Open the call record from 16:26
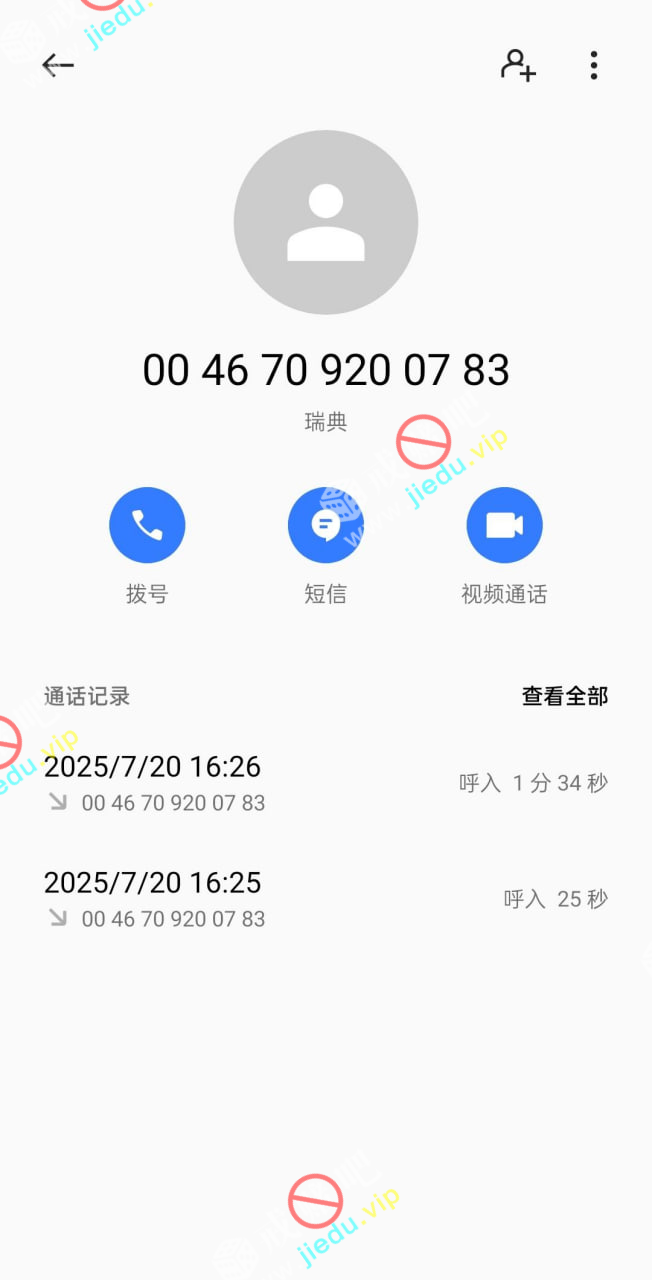652x1280 pixels. (x=325, y=783)
